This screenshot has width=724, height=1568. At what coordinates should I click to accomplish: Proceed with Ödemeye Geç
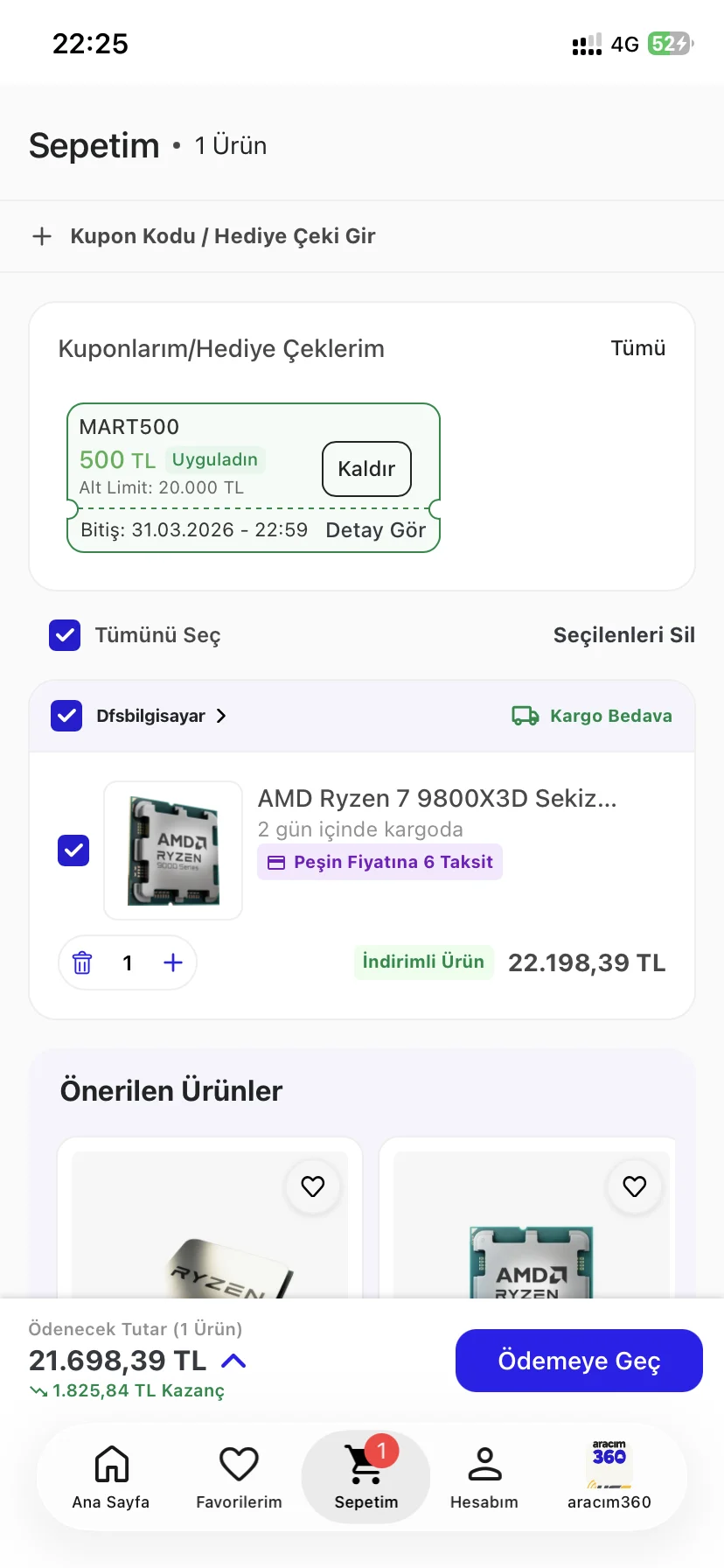point(579,1361)
